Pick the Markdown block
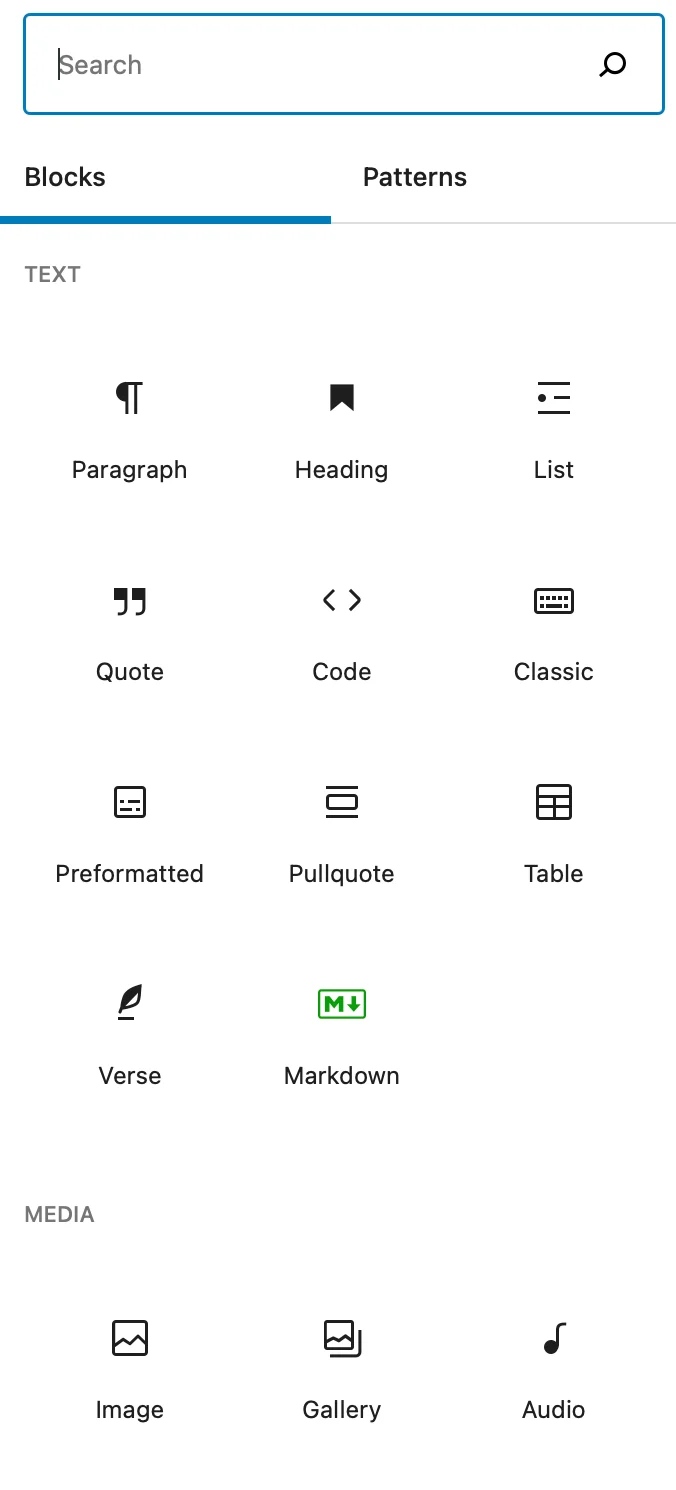 [x=342, y=1033]
